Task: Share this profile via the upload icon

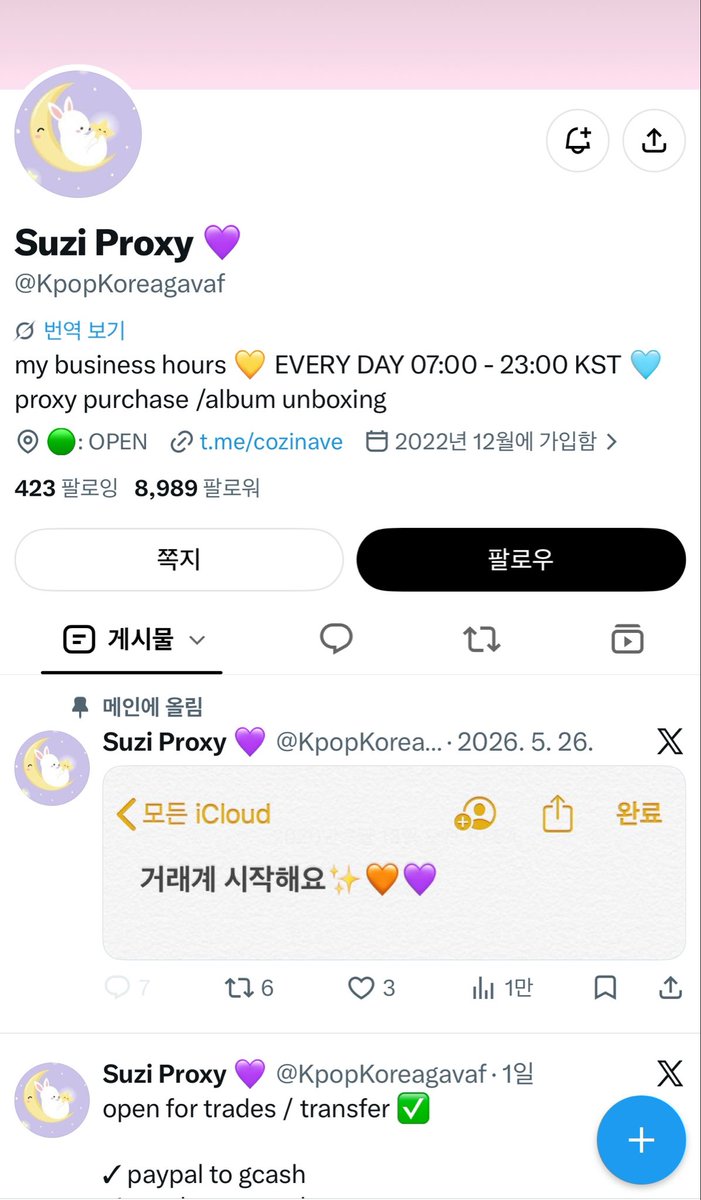Action: [654, 141]
